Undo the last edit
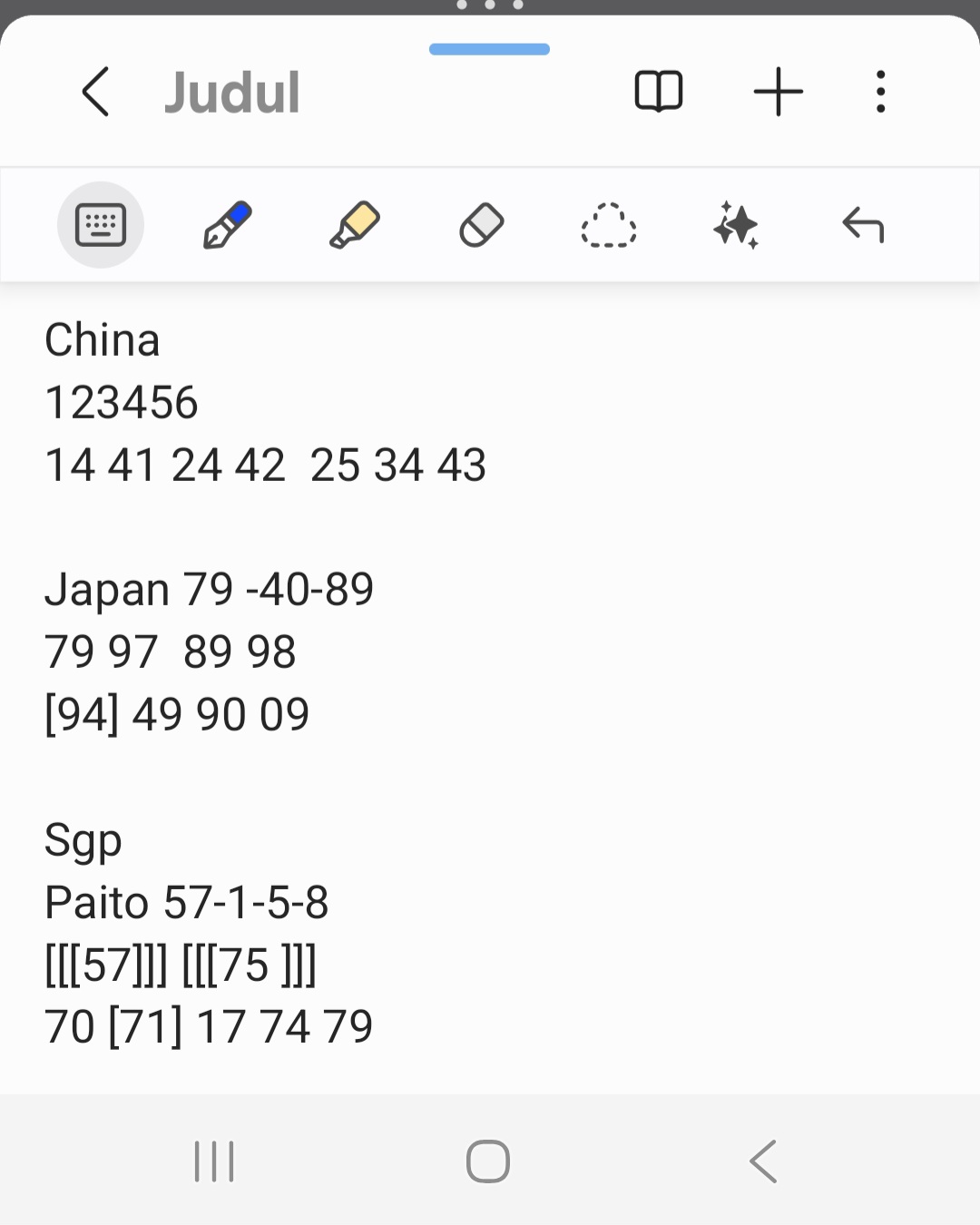The image size is (980, 1225). pyautogui.click(x=862, y=225)
